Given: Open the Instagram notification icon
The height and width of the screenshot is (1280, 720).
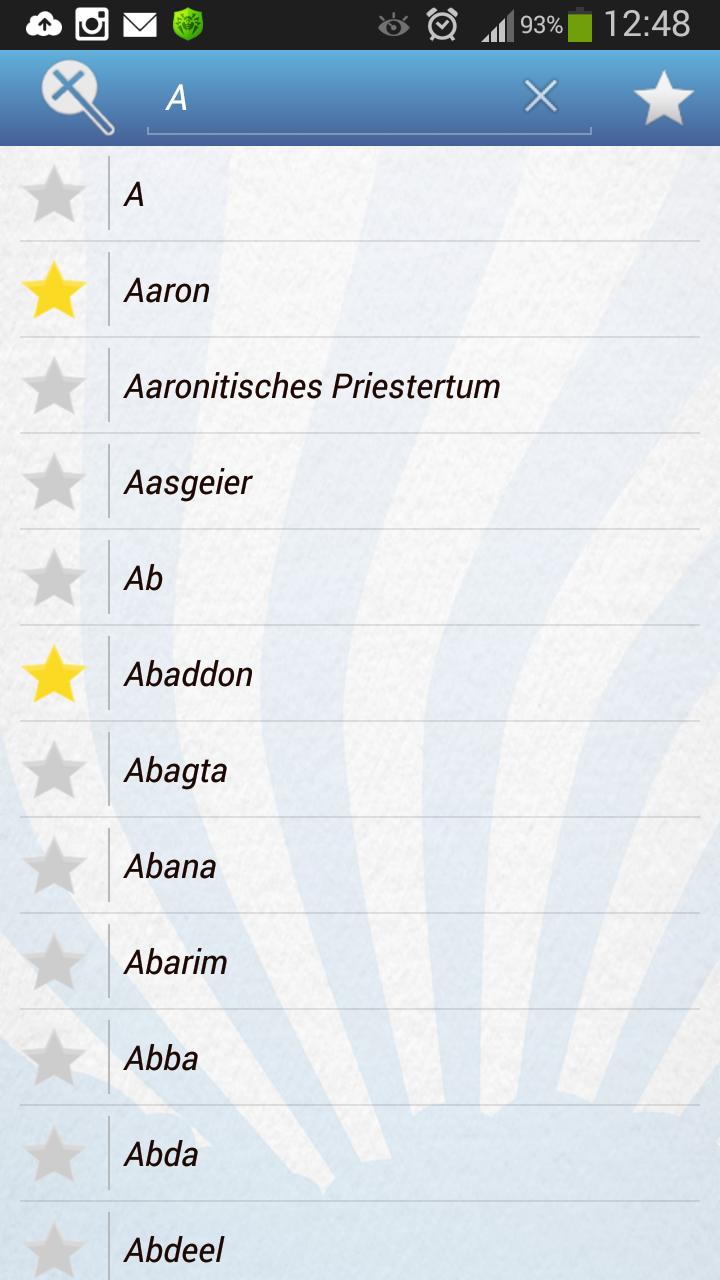Looking at the screenshot, I should [92, 23].
